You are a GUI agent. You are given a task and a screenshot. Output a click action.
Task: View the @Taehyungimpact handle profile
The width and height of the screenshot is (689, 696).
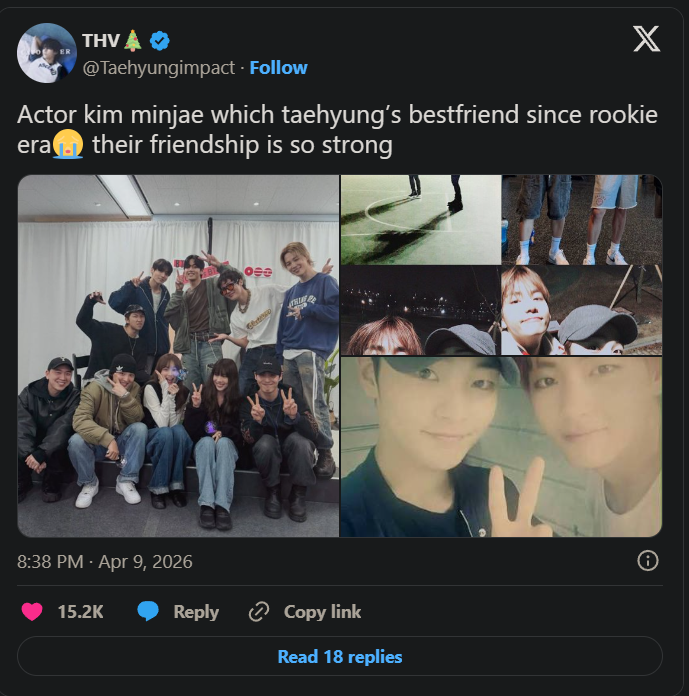point(161,68)
